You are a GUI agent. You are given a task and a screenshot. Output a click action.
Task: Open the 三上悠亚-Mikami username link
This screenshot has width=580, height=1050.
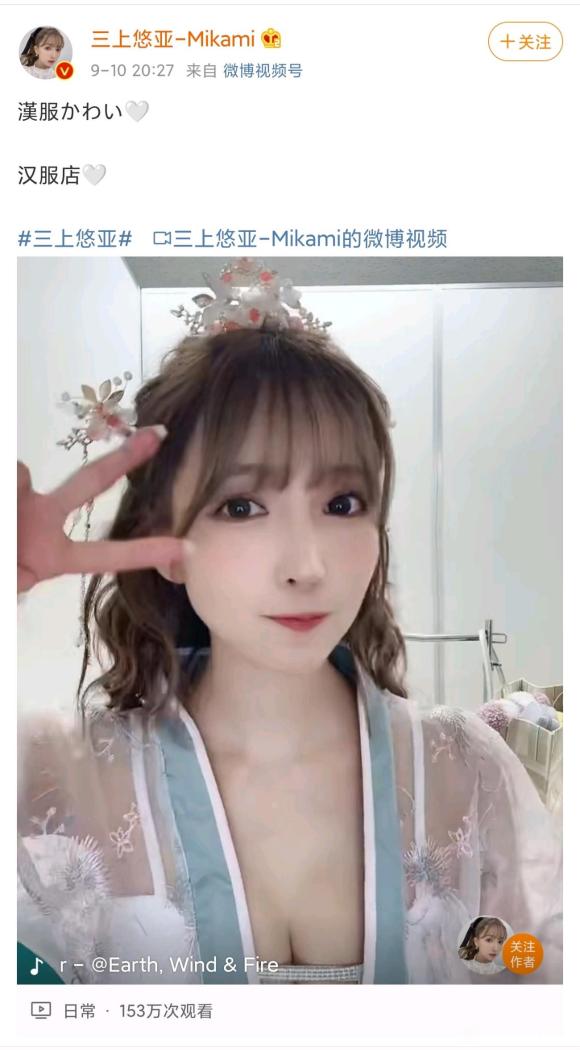[x=173, y=39]
